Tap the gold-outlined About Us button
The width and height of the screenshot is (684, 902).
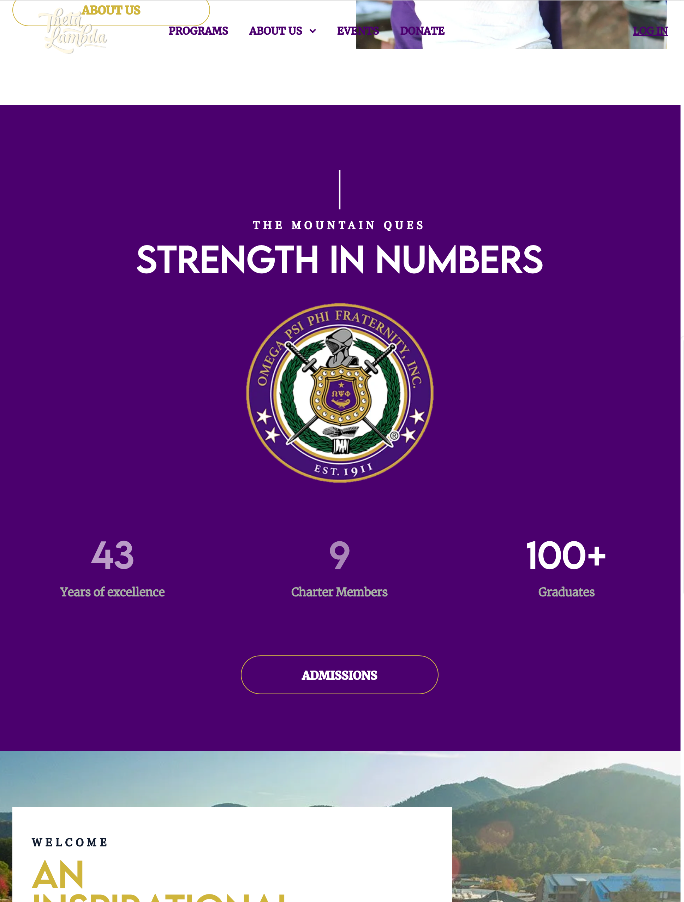click(110, 11)
